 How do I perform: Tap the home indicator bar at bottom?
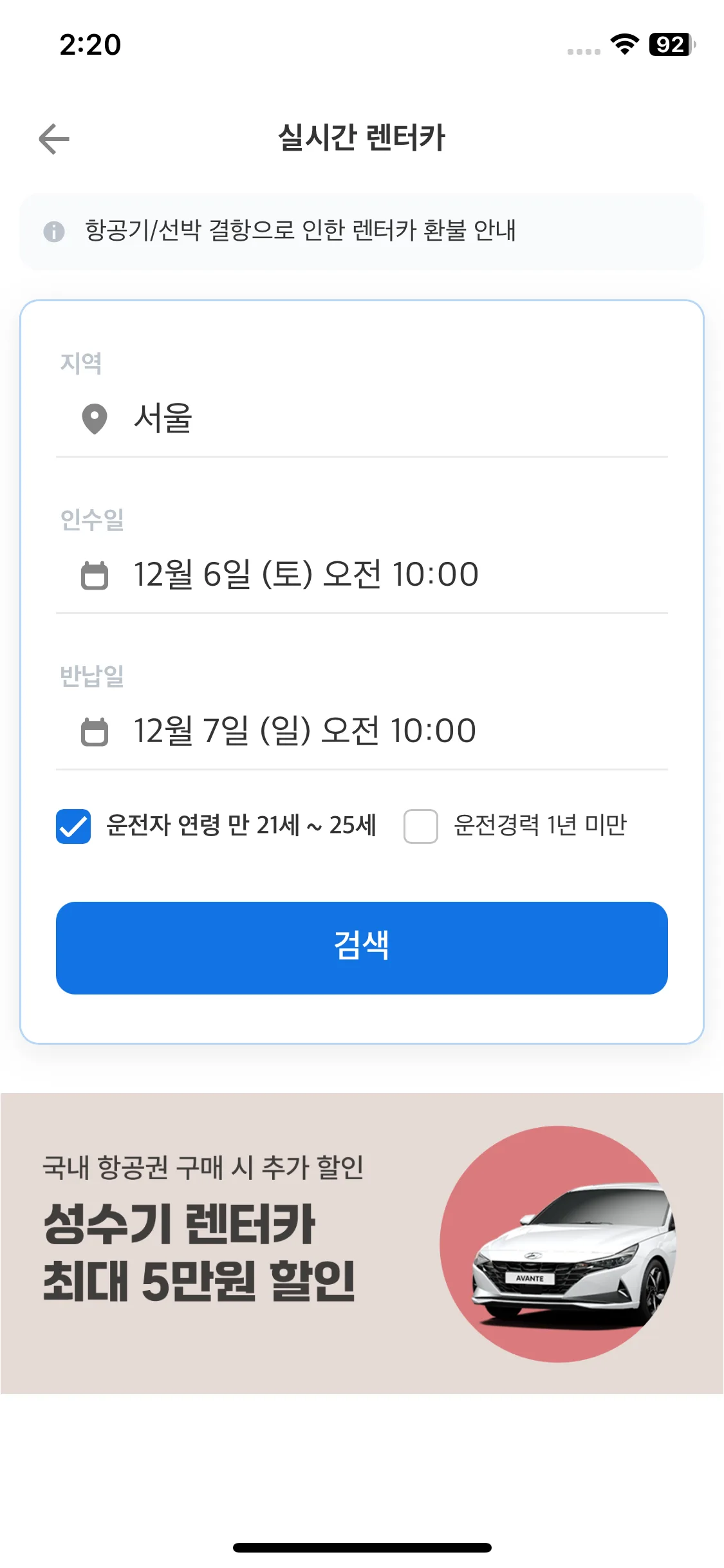[362, 1547]
